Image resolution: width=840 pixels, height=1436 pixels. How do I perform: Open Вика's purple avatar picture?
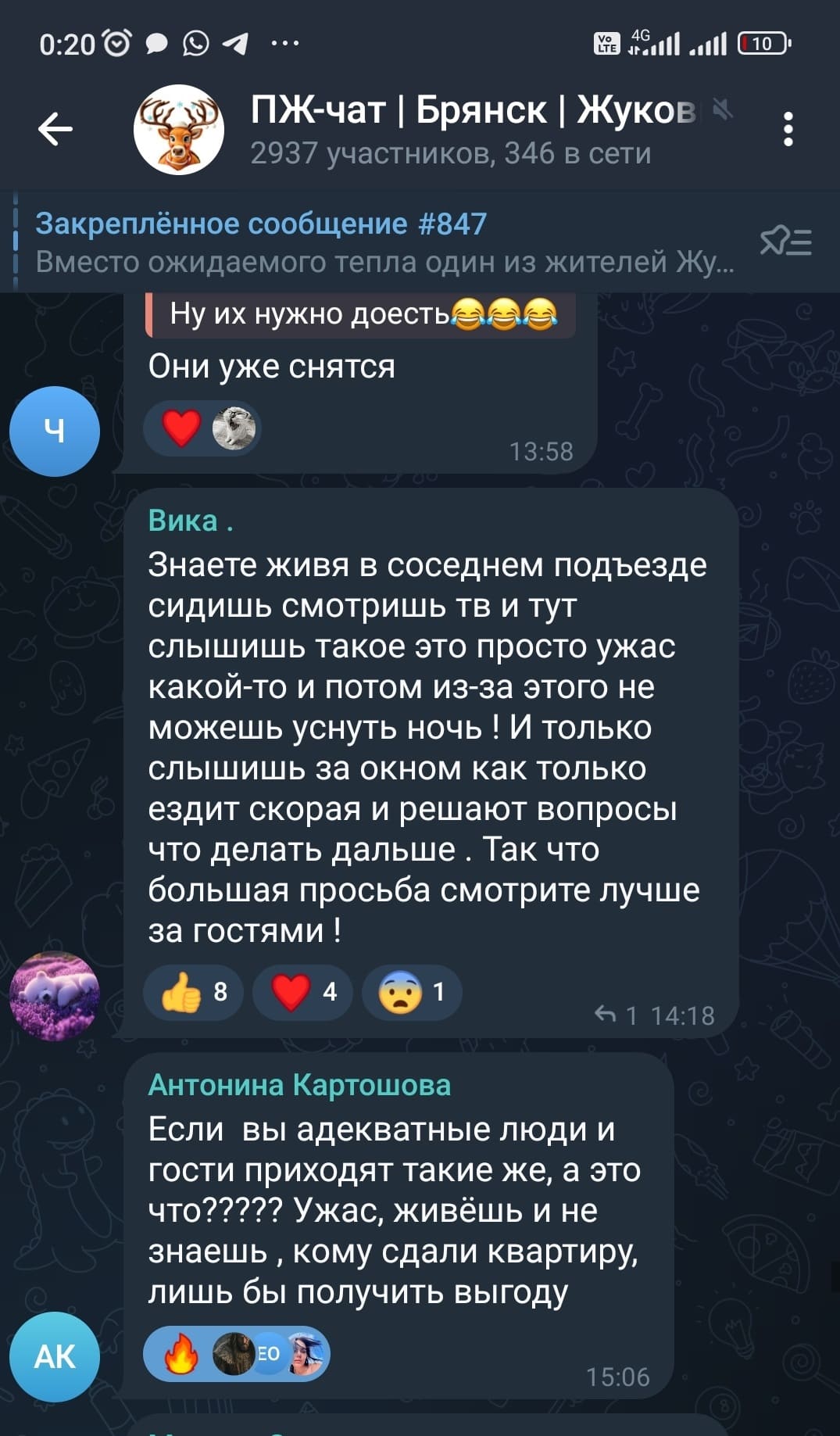[x=55, y=996]
